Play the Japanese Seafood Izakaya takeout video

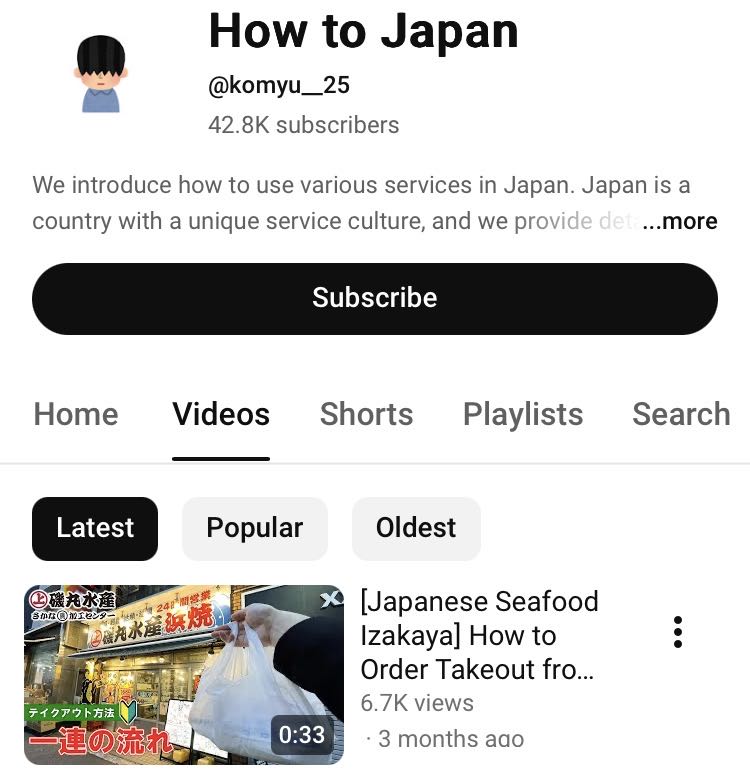click(184, 674)
